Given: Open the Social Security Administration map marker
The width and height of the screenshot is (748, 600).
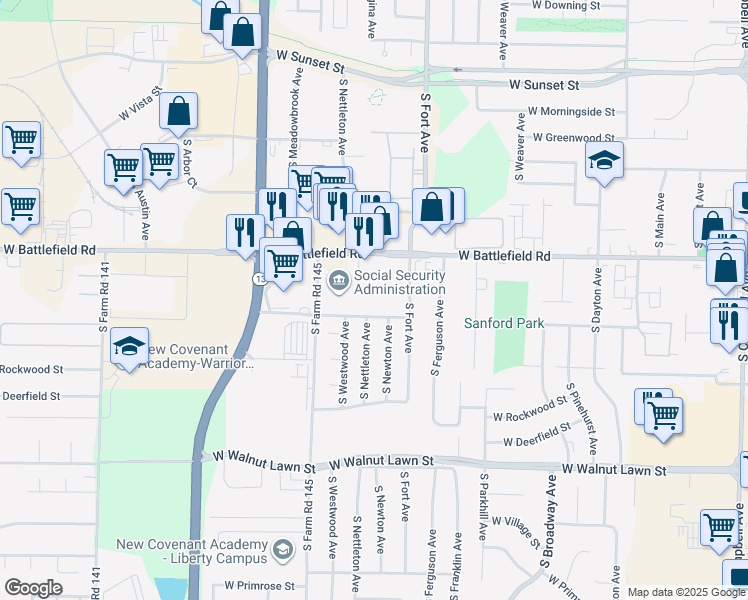Looking at the screenshot, I should pos(338,280).
